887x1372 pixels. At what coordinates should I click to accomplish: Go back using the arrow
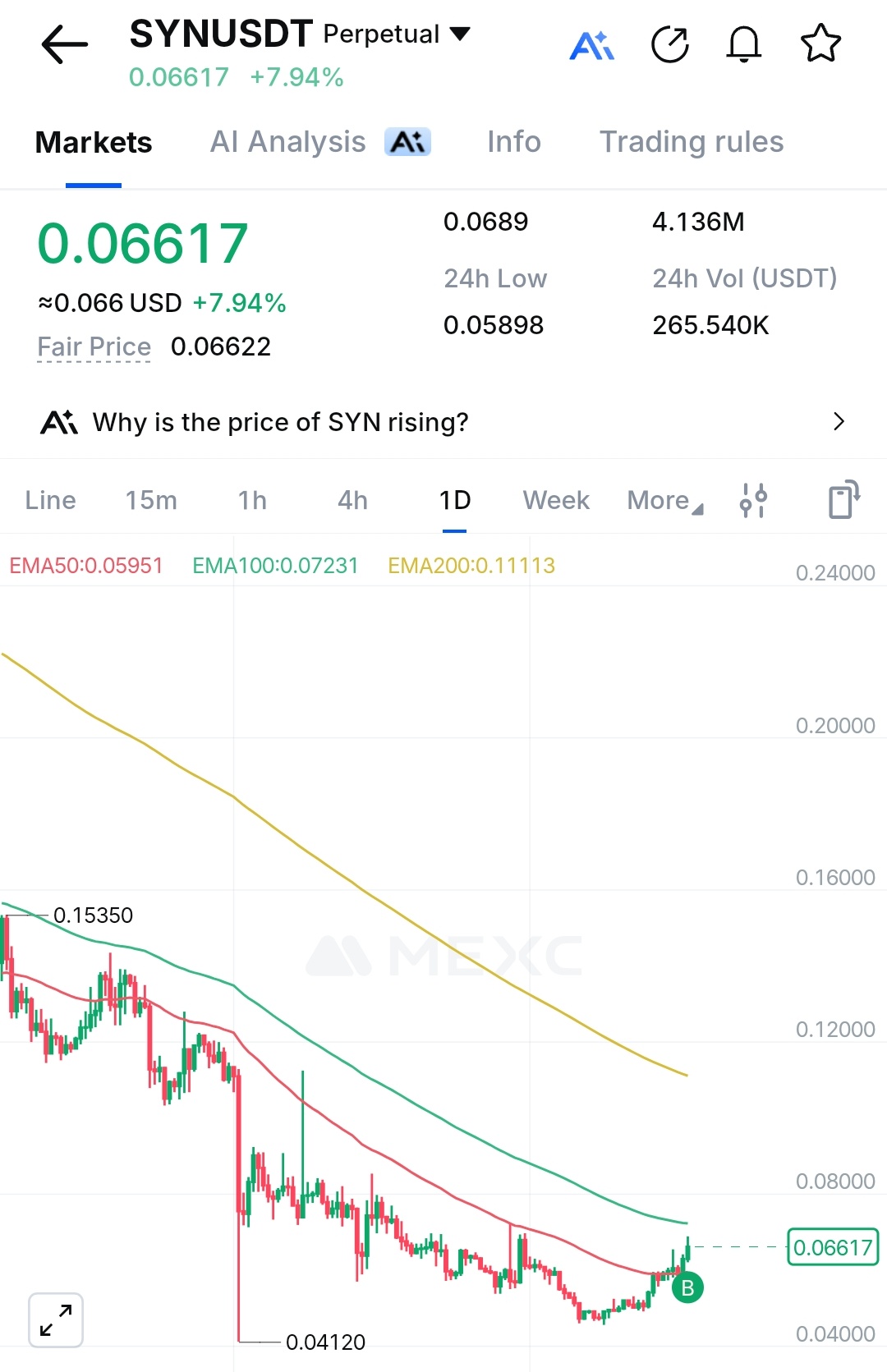(x=64, y=44)
